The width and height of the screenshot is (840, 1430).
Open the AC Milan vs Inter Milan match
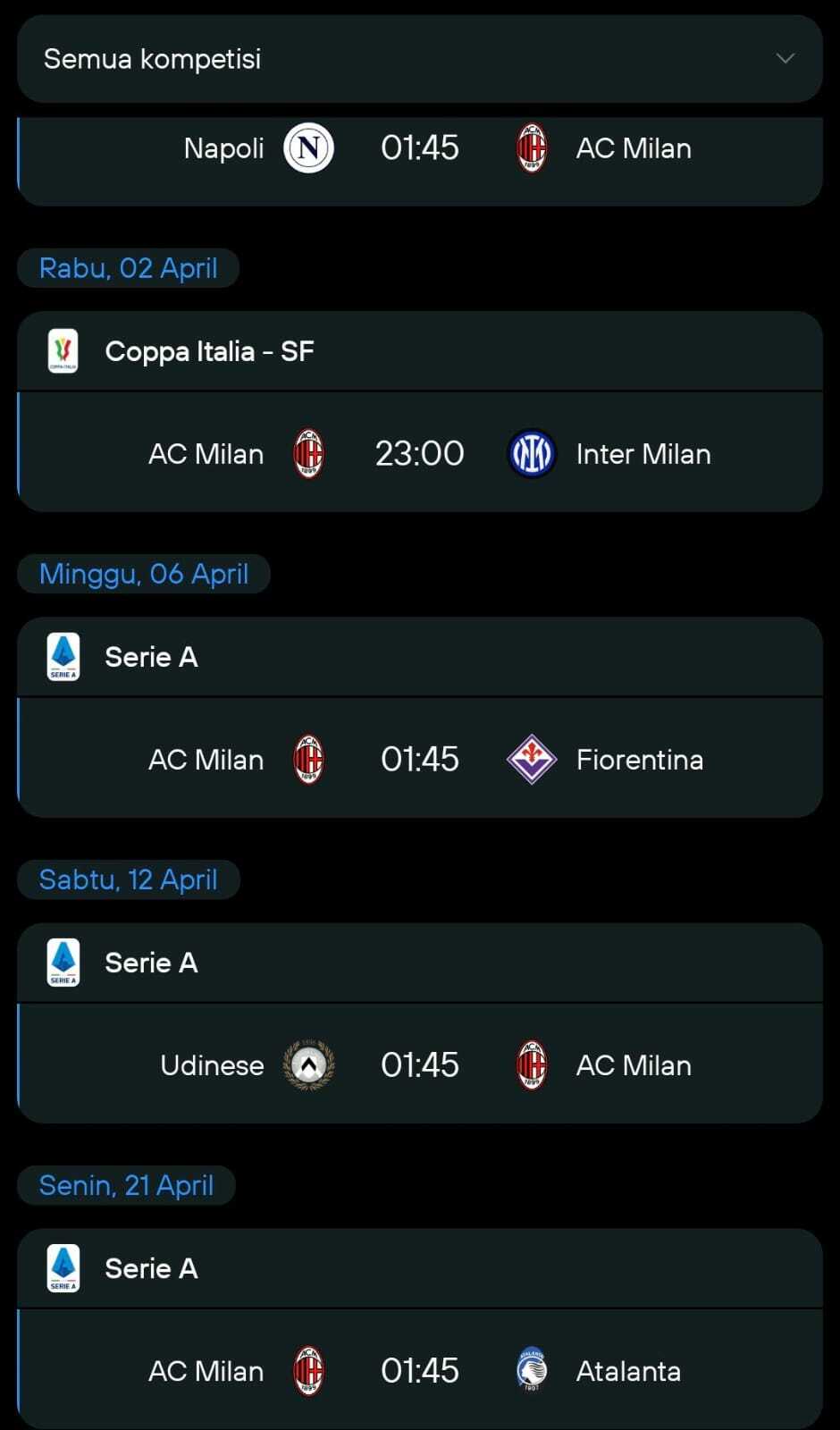coord(420,453)
